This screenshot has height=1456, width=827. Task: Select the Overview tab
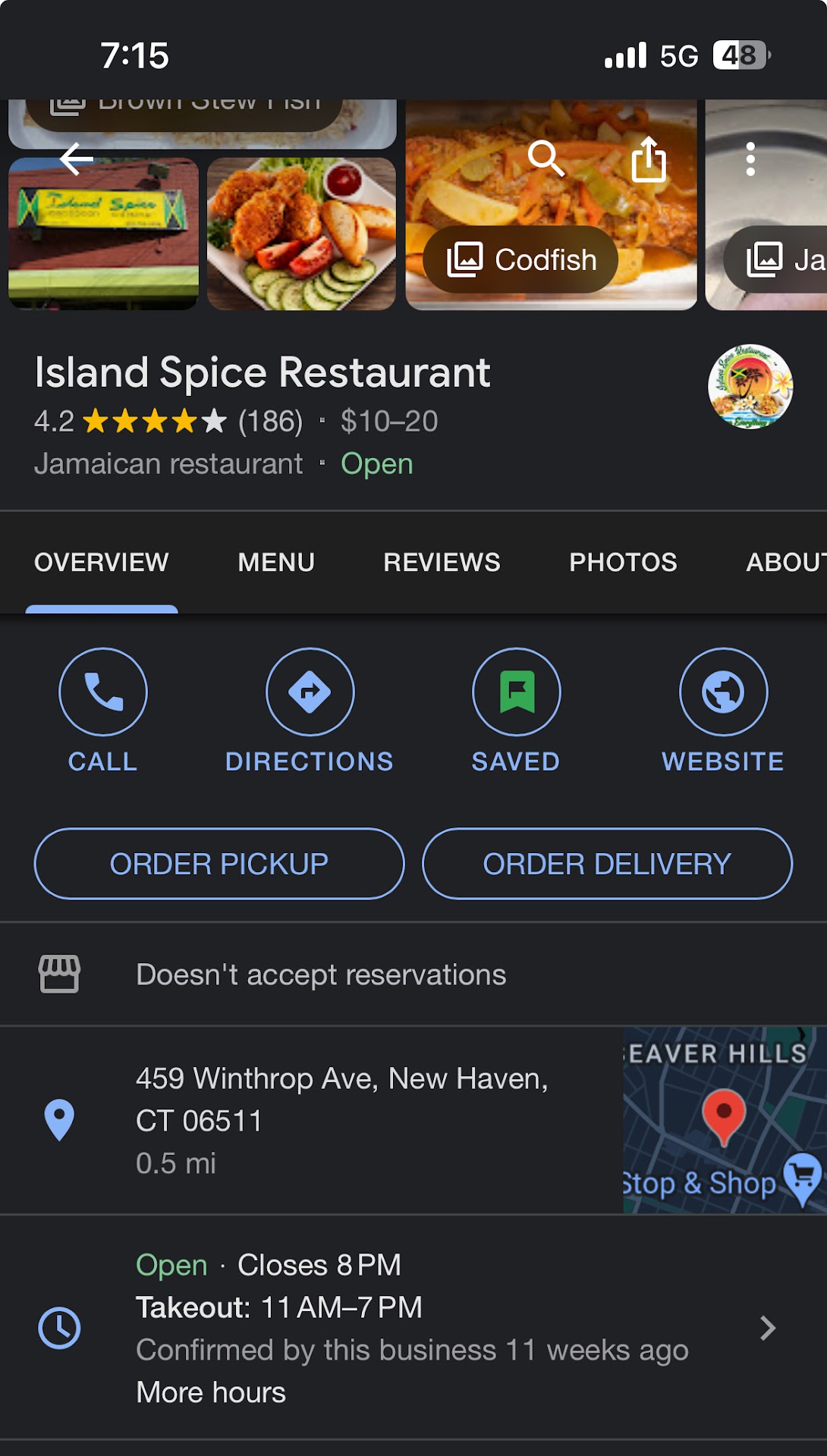(102, 562)
